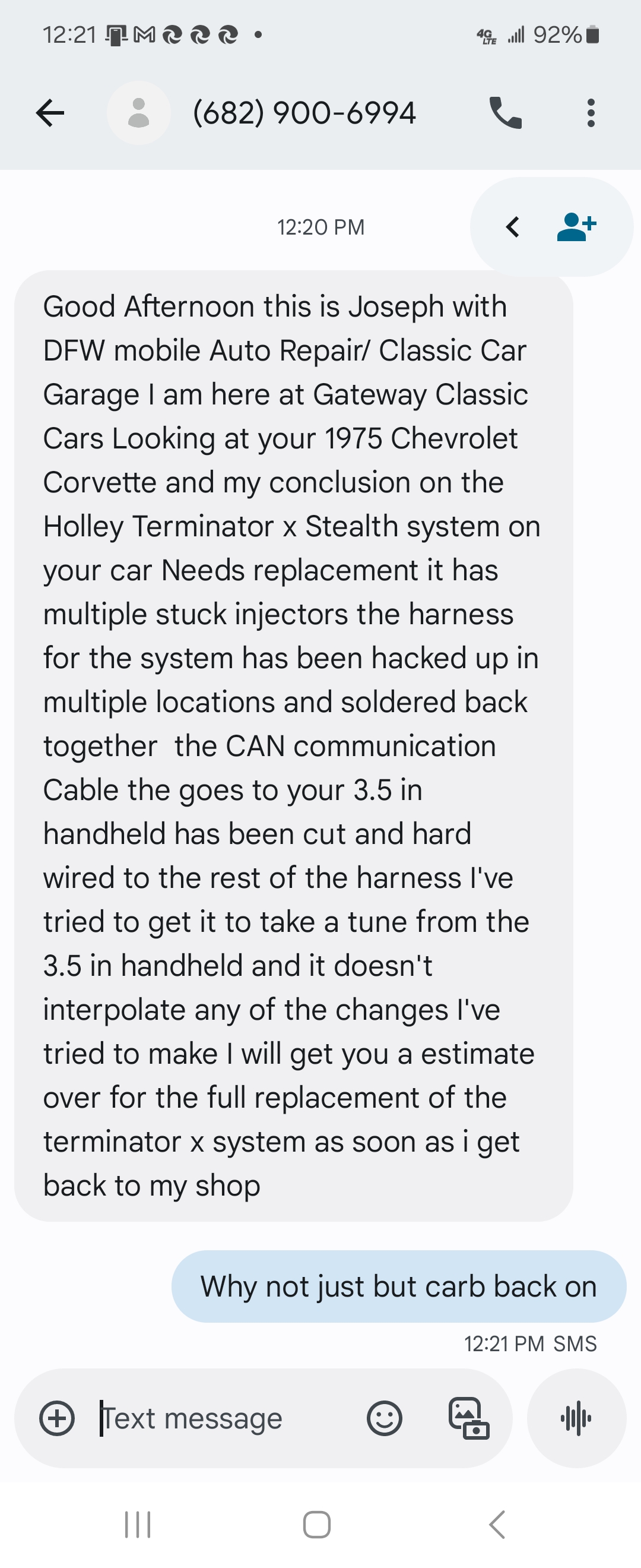
Task: Open the contact avatar for (682) 900-6994
Action: [139, 113]
